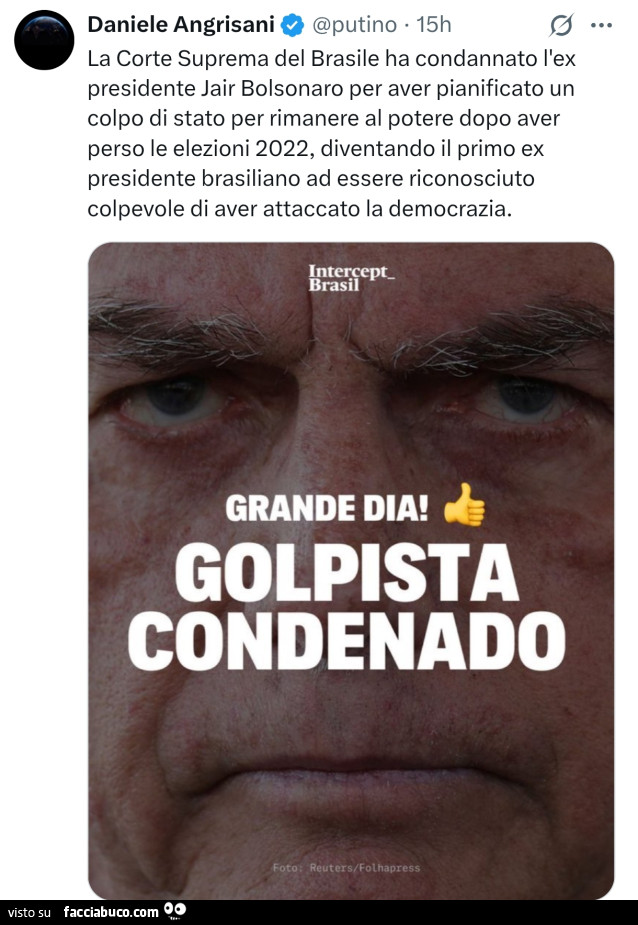Tap the Grok explain icon on the post
This screenshot has height=925, width=638.
click(x=562, y=25)
